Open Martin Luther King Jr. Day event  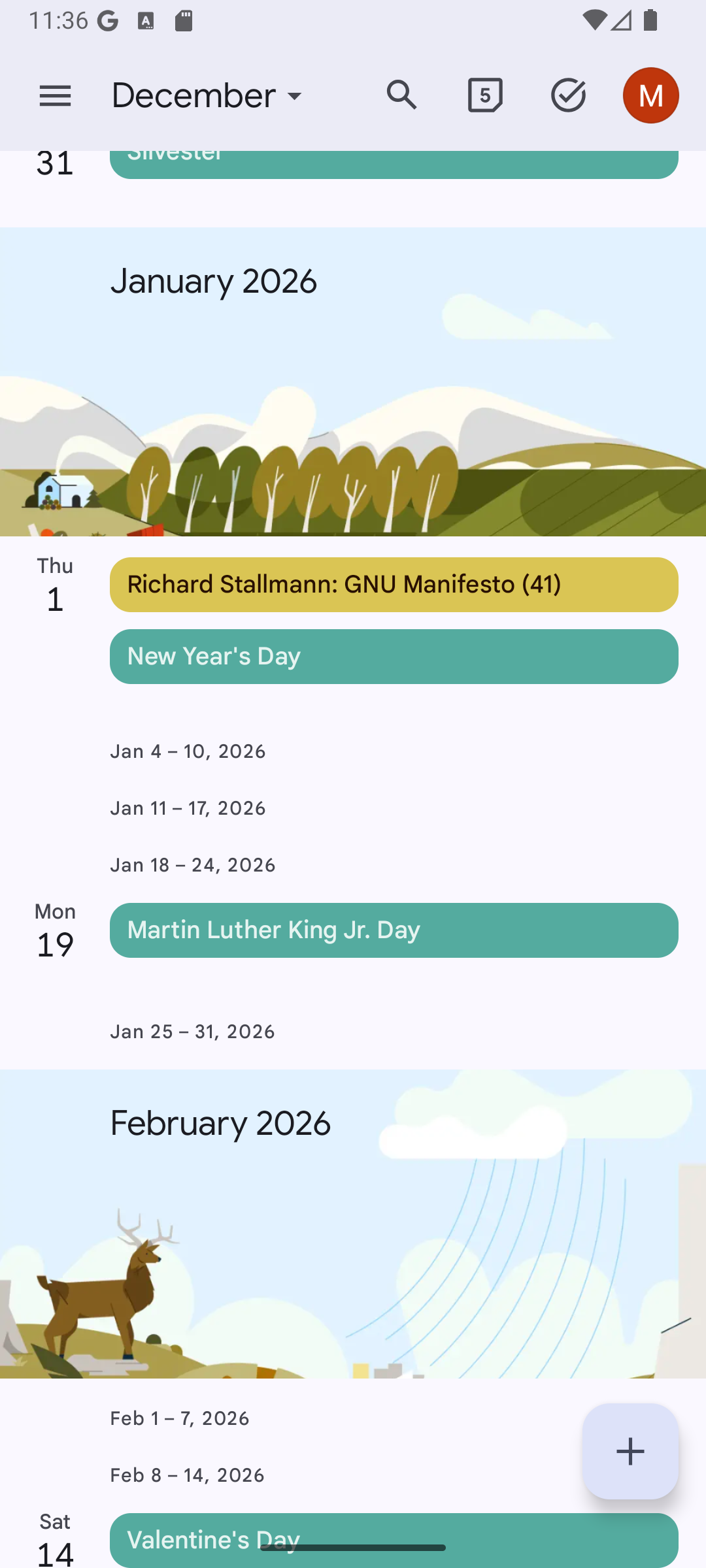pos(394,930)
